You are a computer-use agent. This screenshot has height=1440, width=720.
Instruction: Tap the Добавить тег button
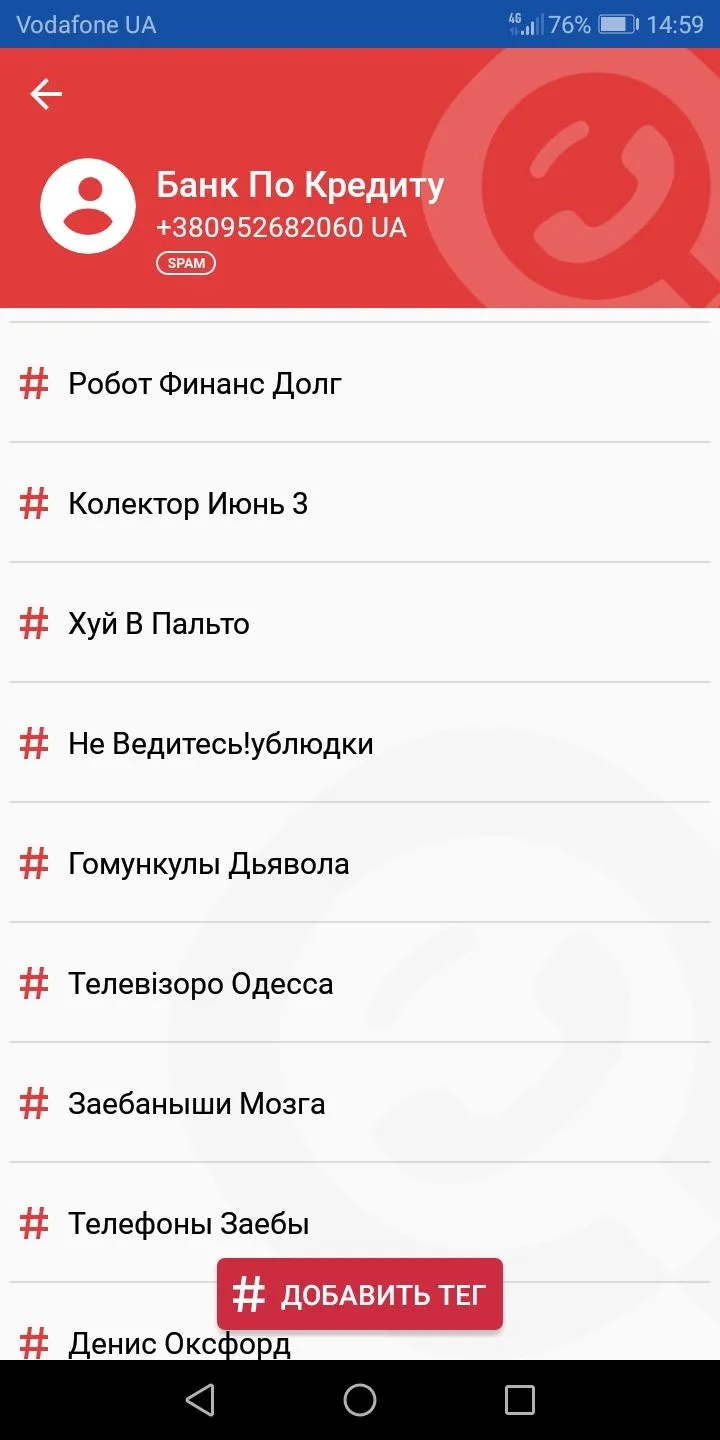coord(360,1294)
